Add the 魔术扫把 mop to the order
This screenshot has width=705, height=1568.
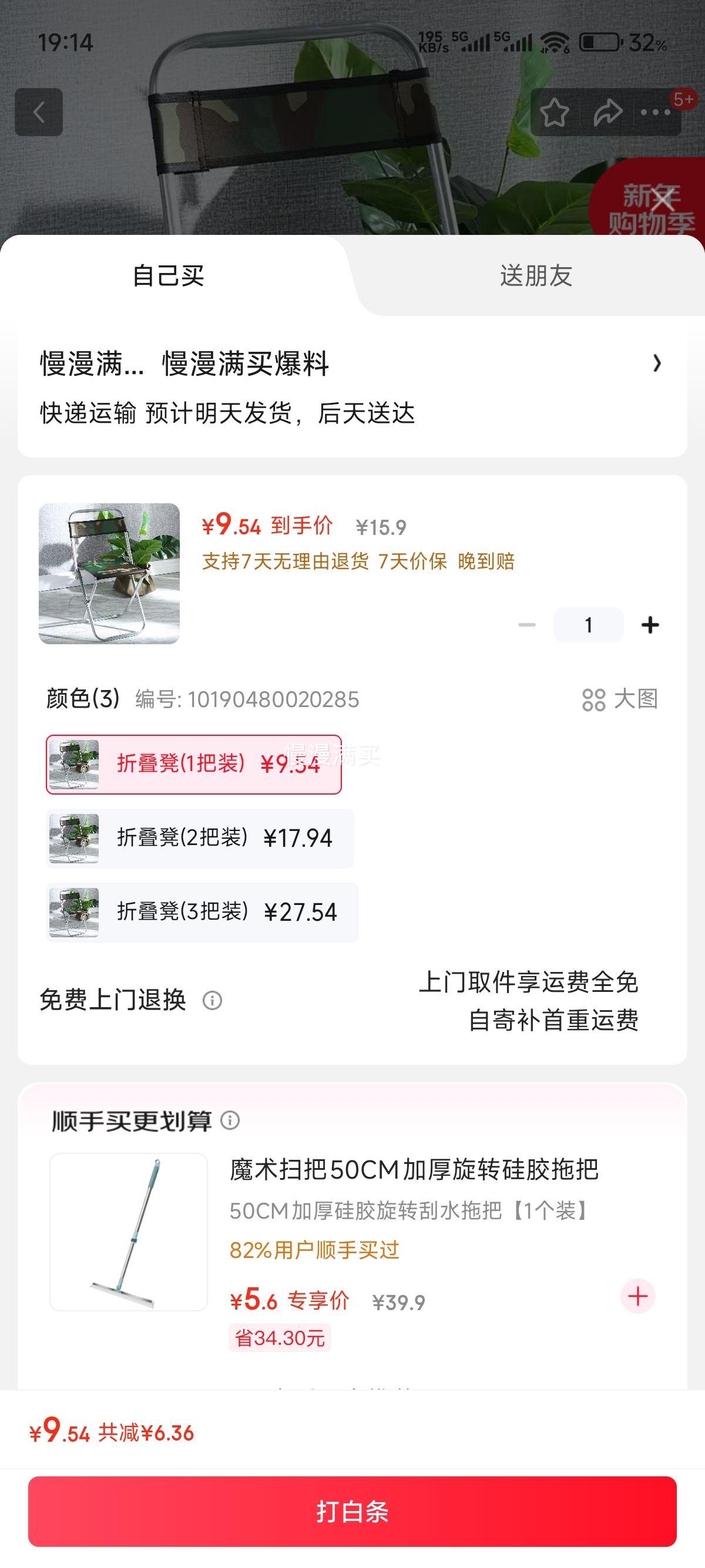tap(637, 1296)
